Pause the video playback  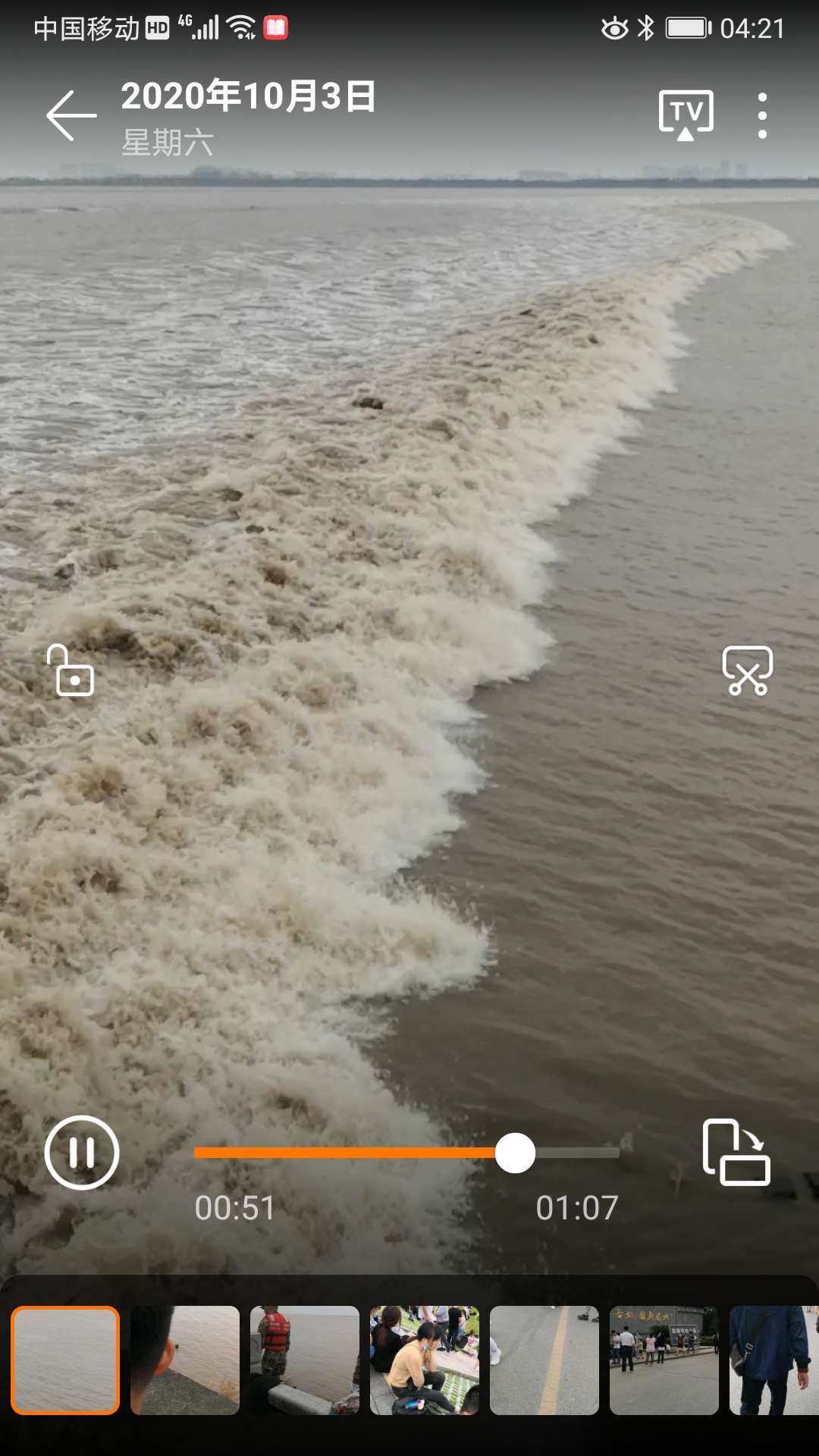(x=82, y=1152)
